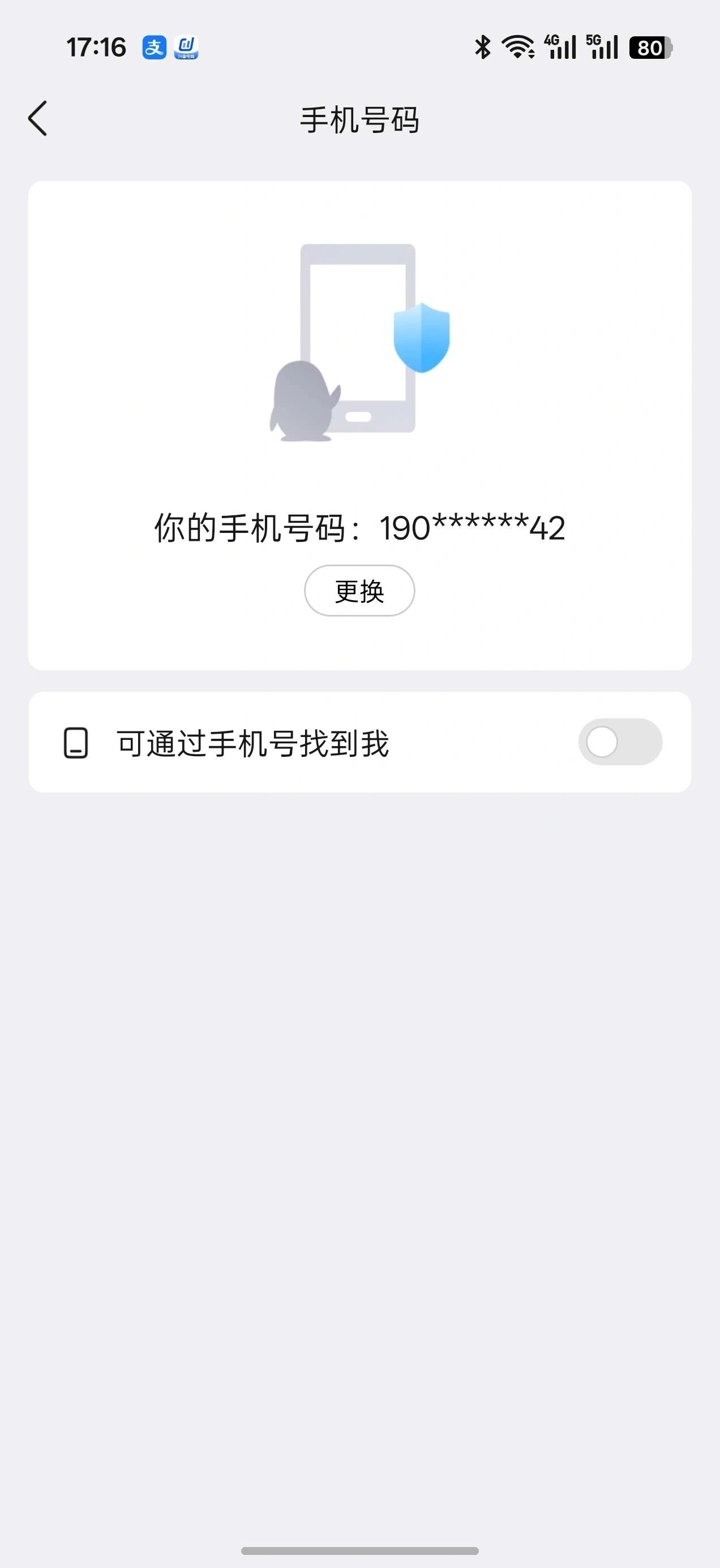This screenshot has width=720, height=1568.
Task: Select the 手机号码 title at the top
Action: tap(359, 119)
